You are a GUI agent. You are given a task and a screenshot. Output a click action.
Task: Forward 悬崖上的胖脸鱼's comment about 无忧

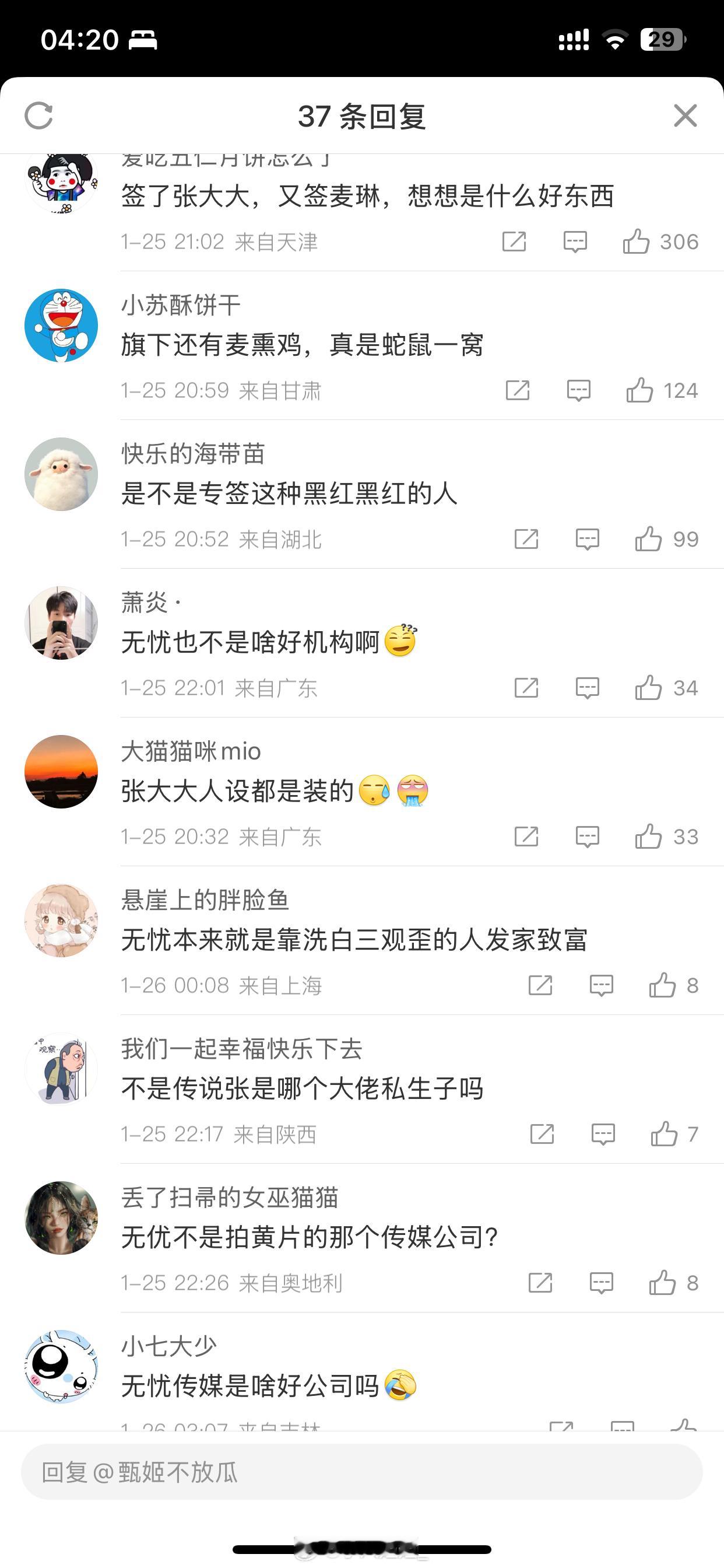coord(542,985)
